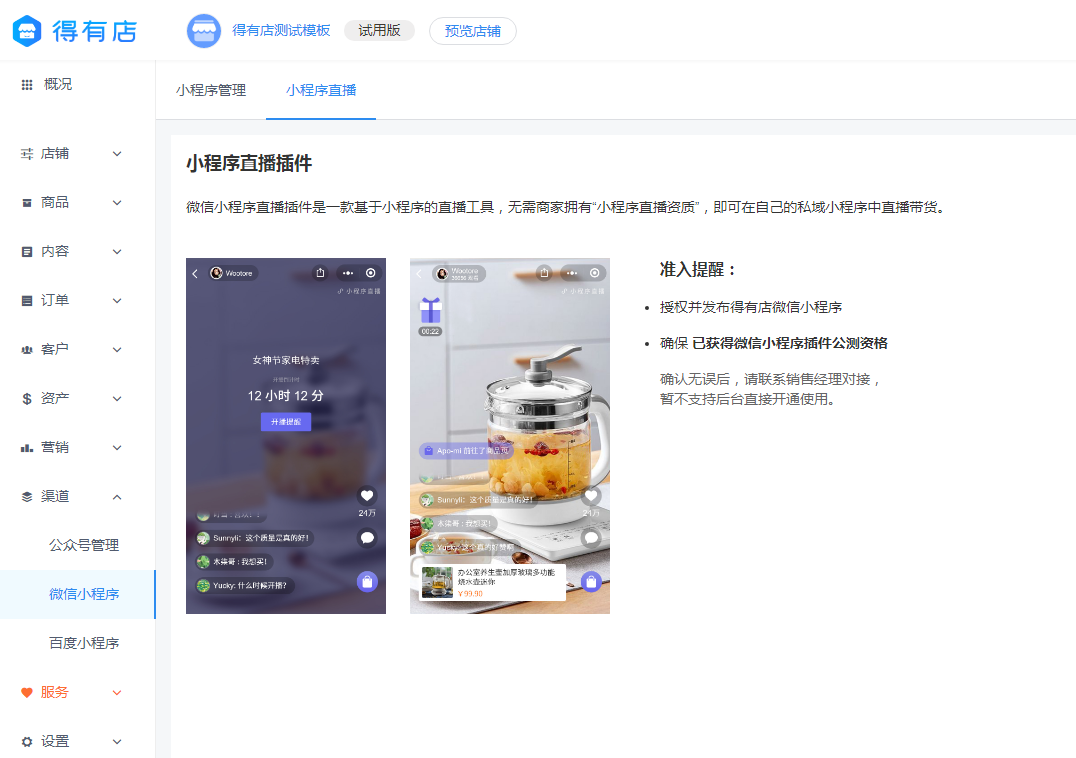This screenshot has width=1076, height=758.
Task: Switch to the 小程序管理 tab
Action: point(211,90)
